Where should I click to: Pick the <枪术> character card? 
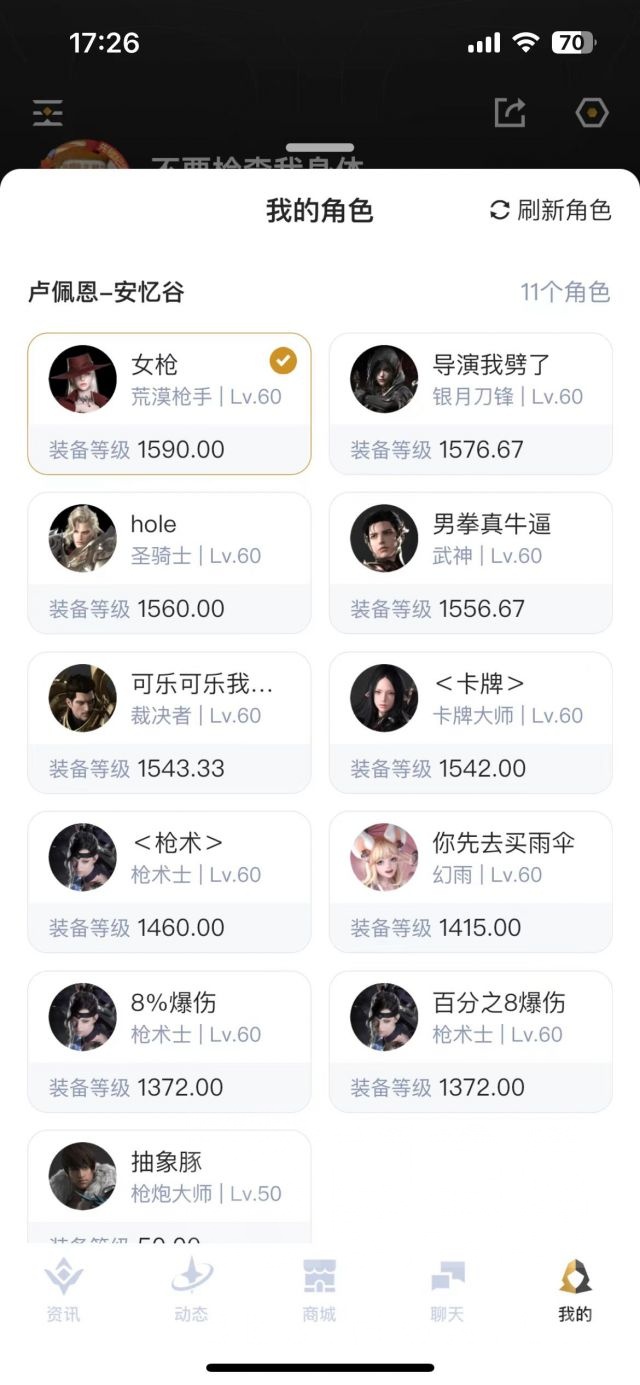point(169,880)
